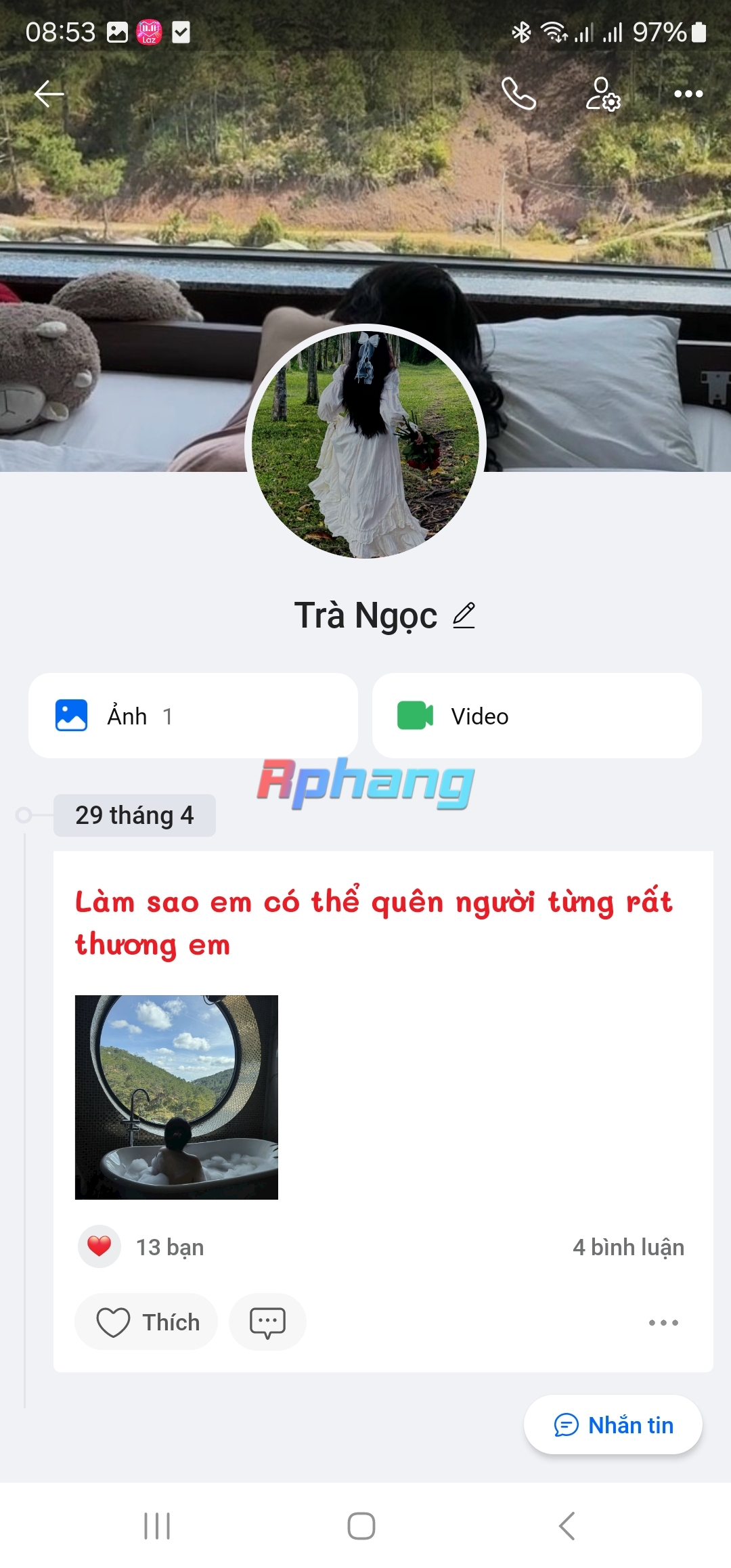Go back using the top arrow

[49, 93]
